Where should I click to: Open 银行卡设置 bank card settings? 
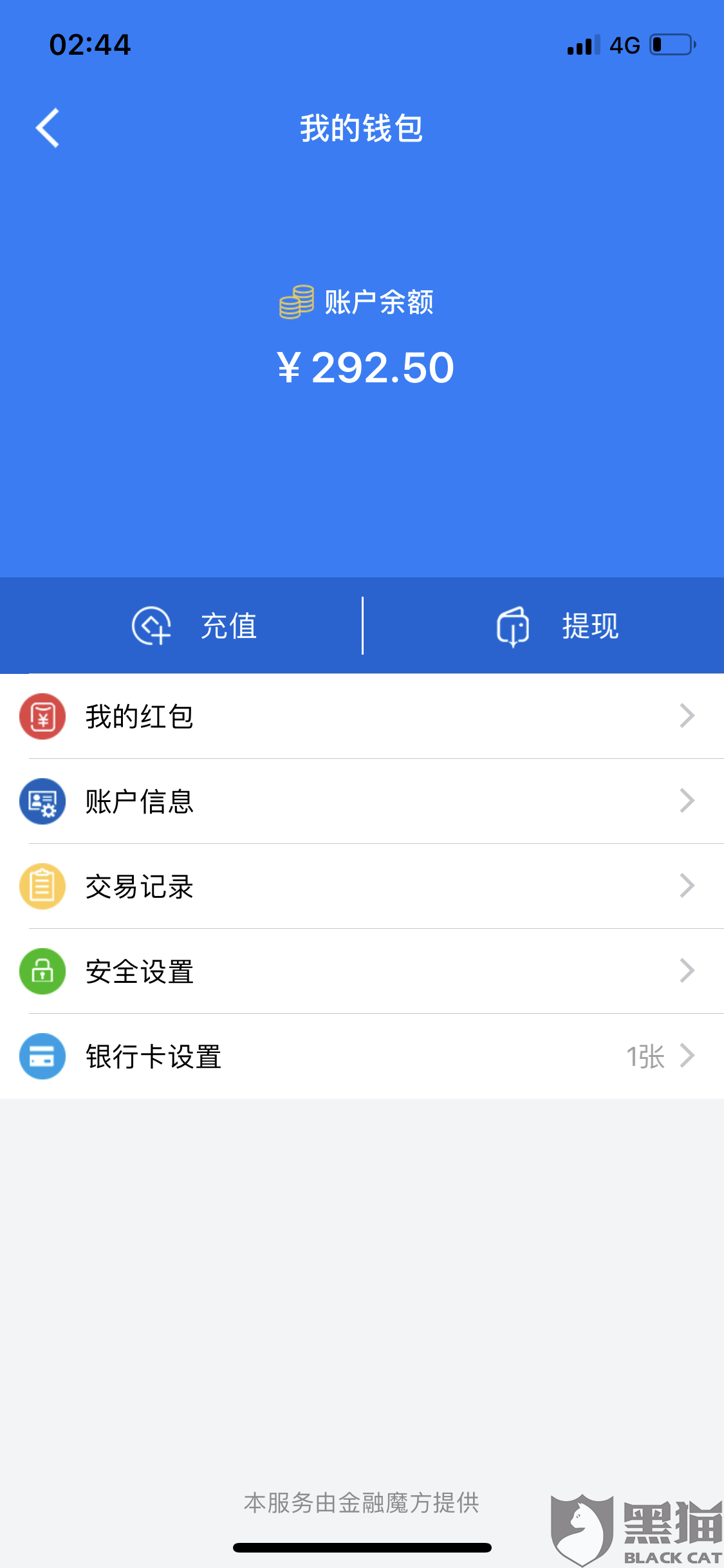click(x=362, y=1056)
